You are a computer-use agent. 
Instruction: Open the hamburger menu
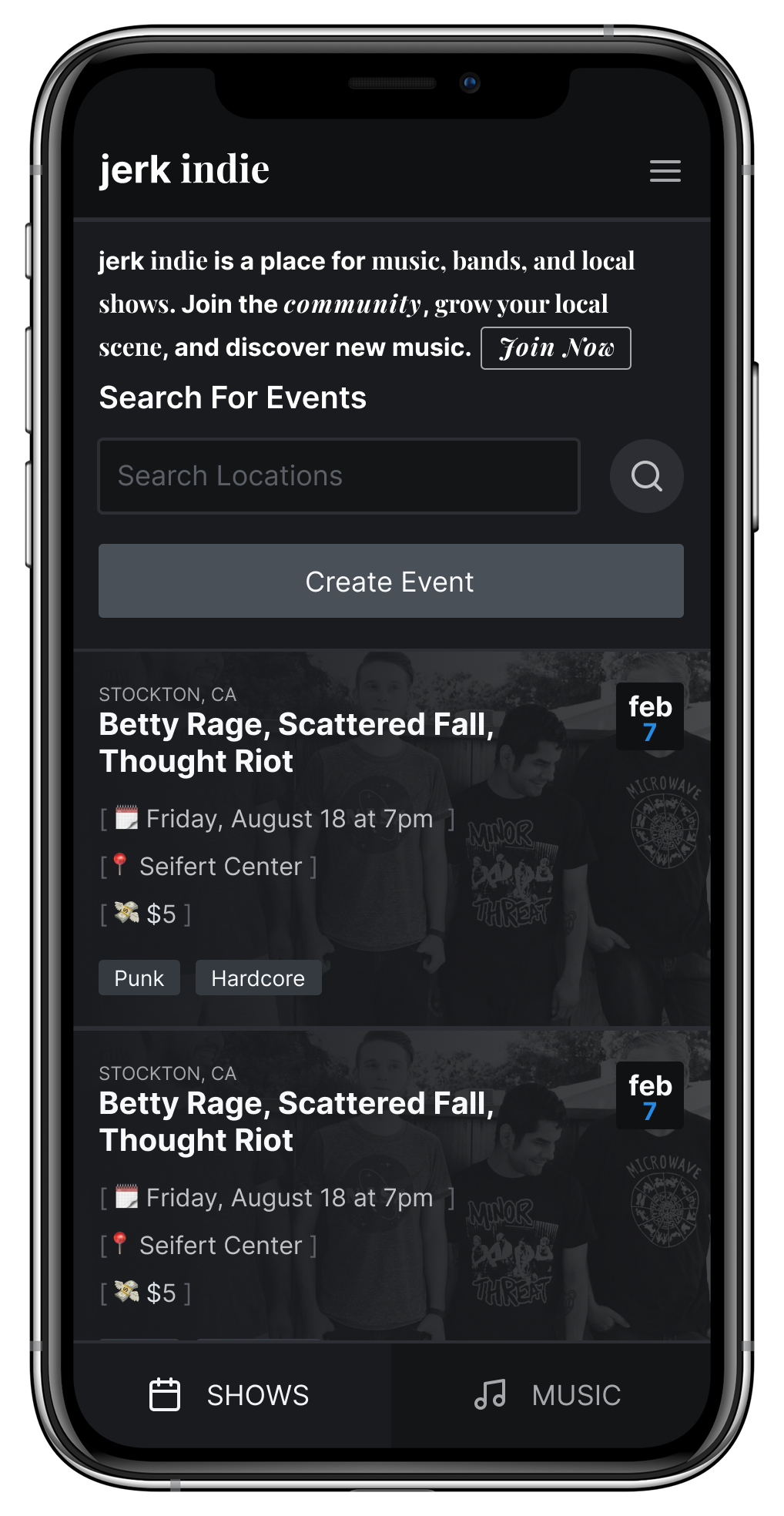(x=665, y=170)
